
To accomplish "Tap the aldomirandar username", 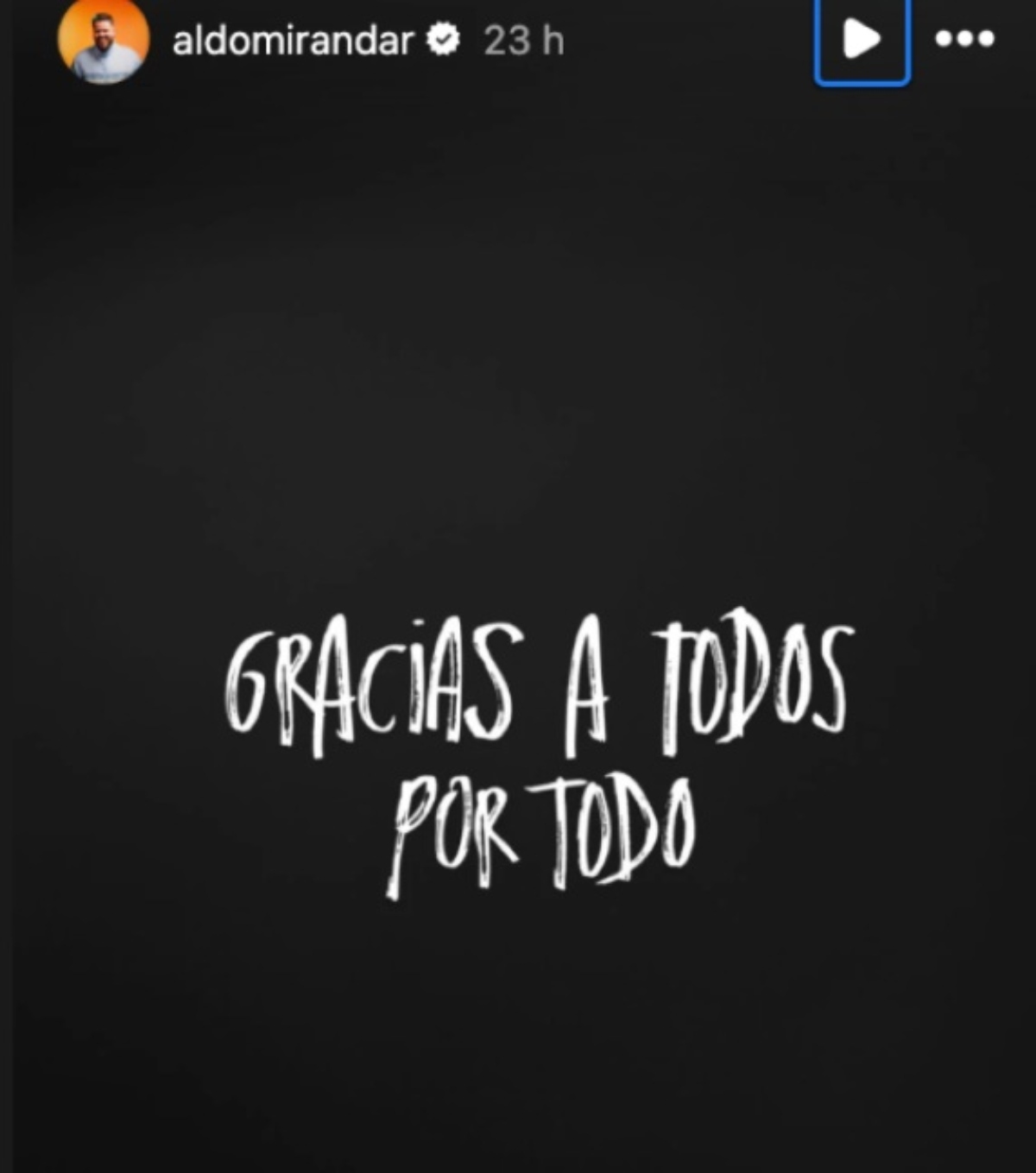I will [x=293, y=41].
